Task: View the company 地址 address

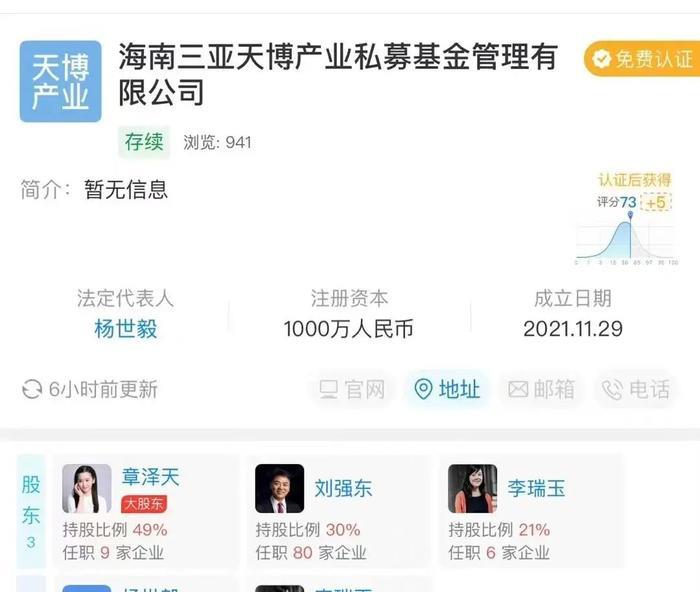Action: click(447, 389)
